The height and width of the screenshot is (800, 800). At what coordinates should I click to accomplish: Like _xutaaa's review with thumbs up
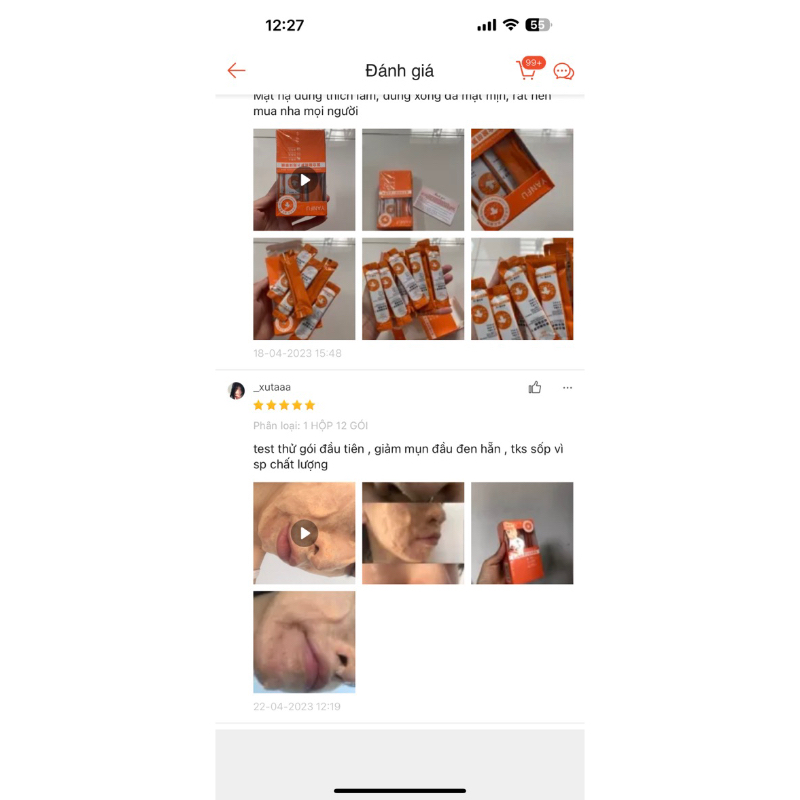(x=535, y=387)
